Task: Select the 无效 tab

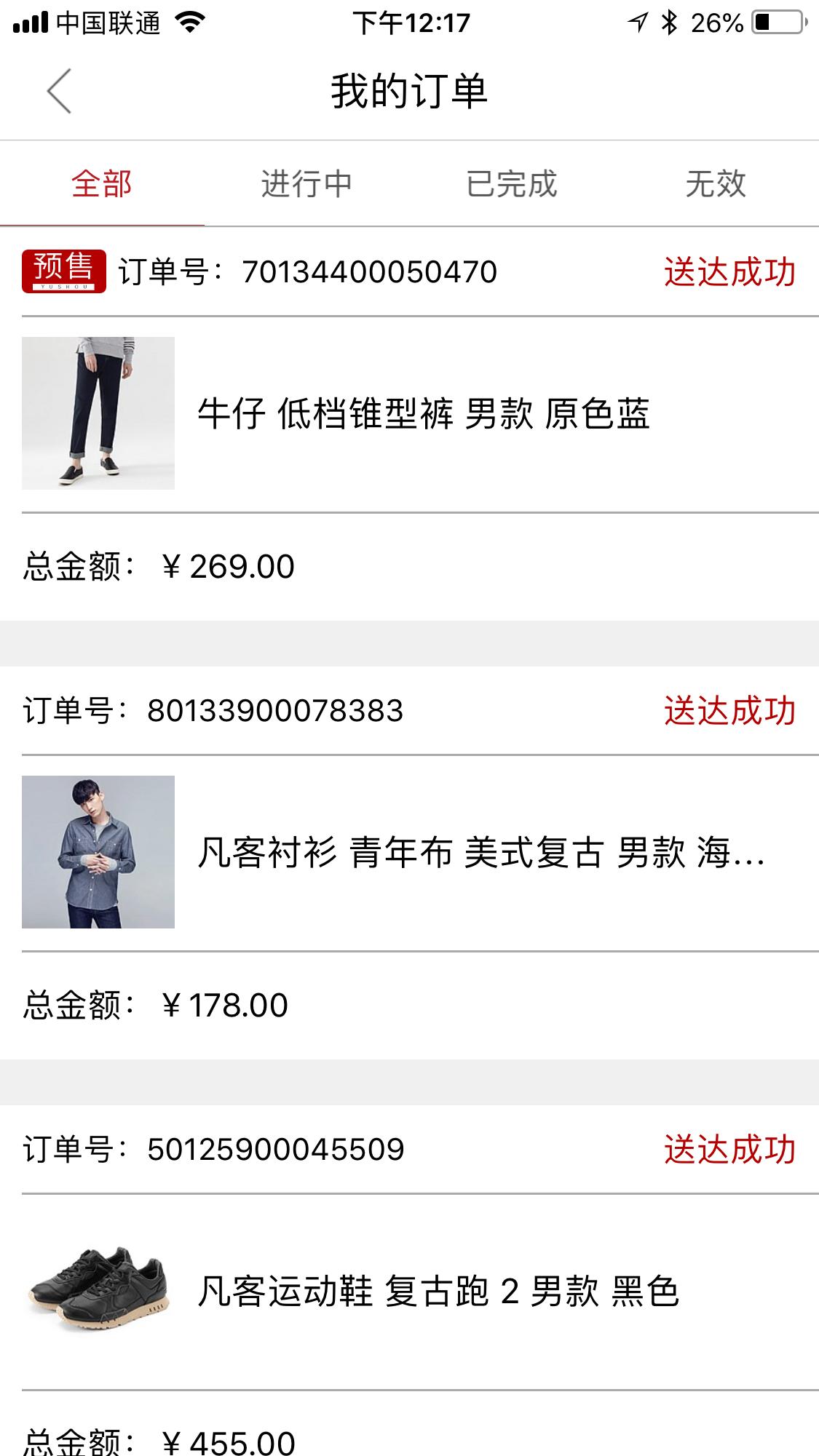Action: [x=716, y=184]
